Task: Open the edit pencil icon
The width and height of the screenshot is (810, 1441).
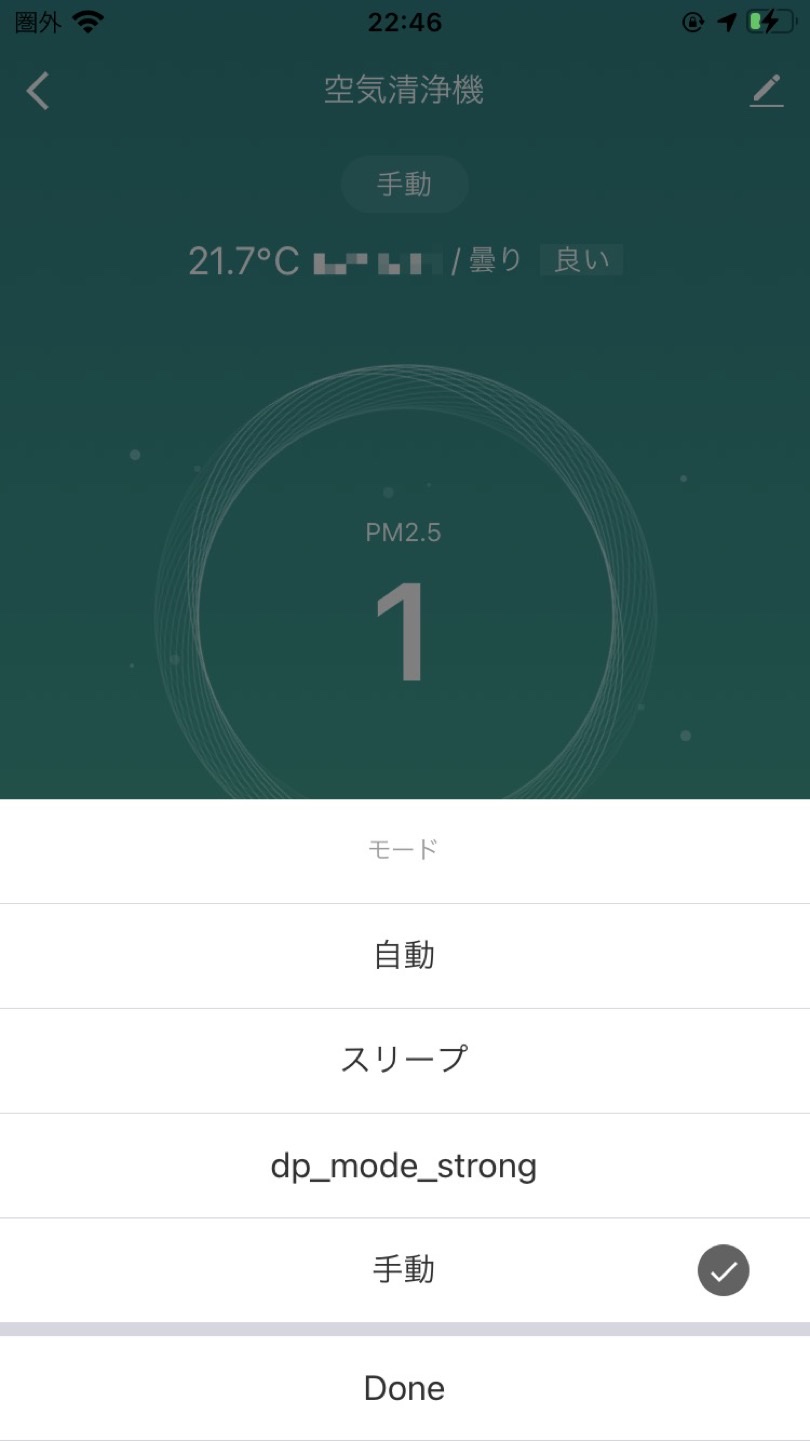Action: coord(766,91)
